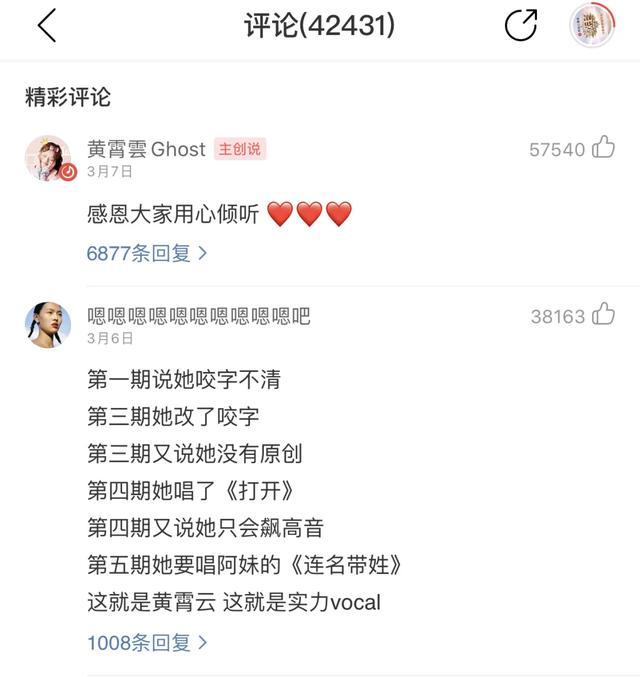This screenshot has width=640, height=677.
Task: Share this comments page
Action: click(521, 26)
